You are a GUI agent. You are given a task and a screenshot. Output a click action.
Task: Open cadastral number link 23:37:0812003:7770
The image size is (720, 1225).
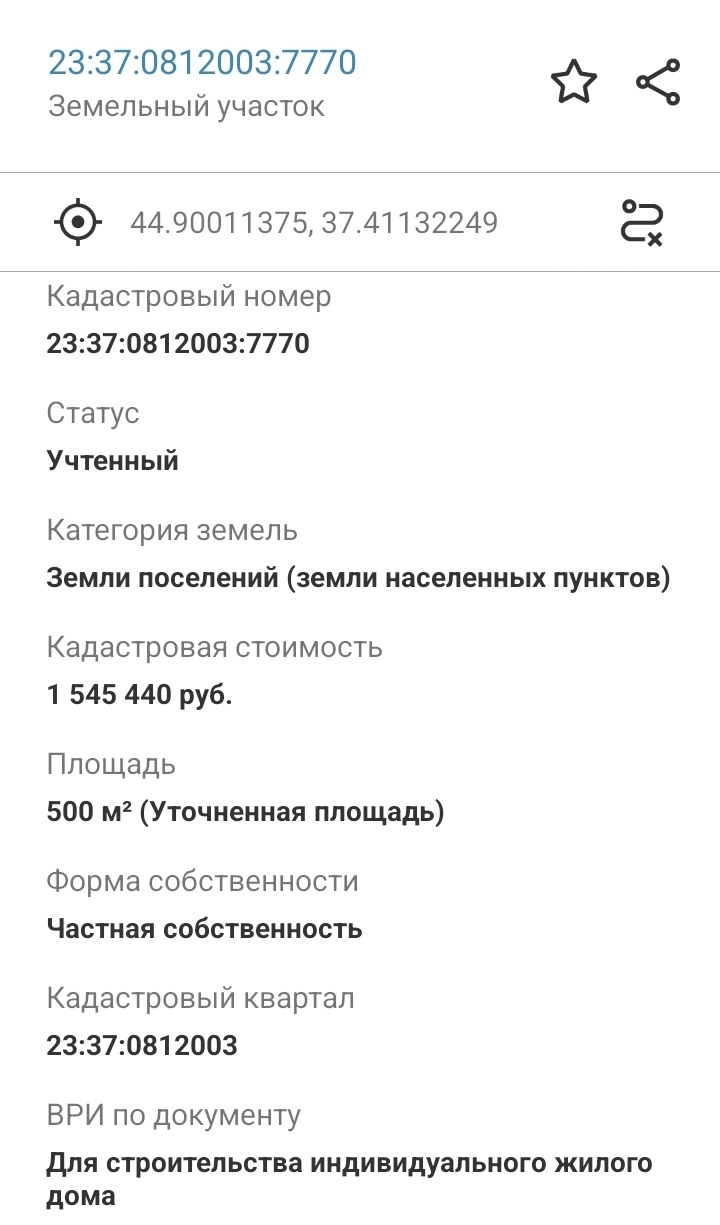click(202, 62)
